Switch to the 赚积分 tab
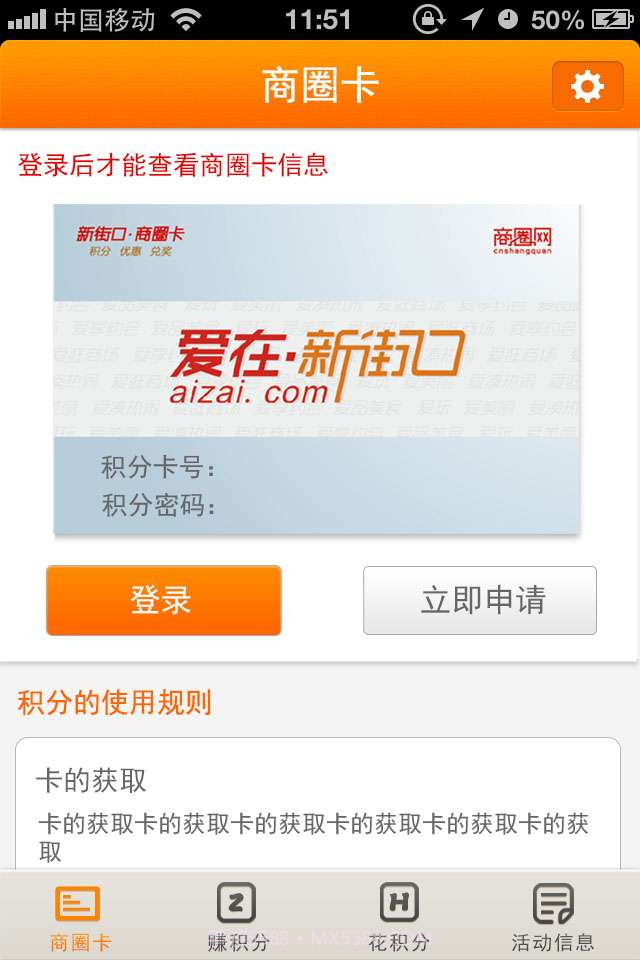Image resolution: width=640 pixels, height=960 pixels. point(238,915)
